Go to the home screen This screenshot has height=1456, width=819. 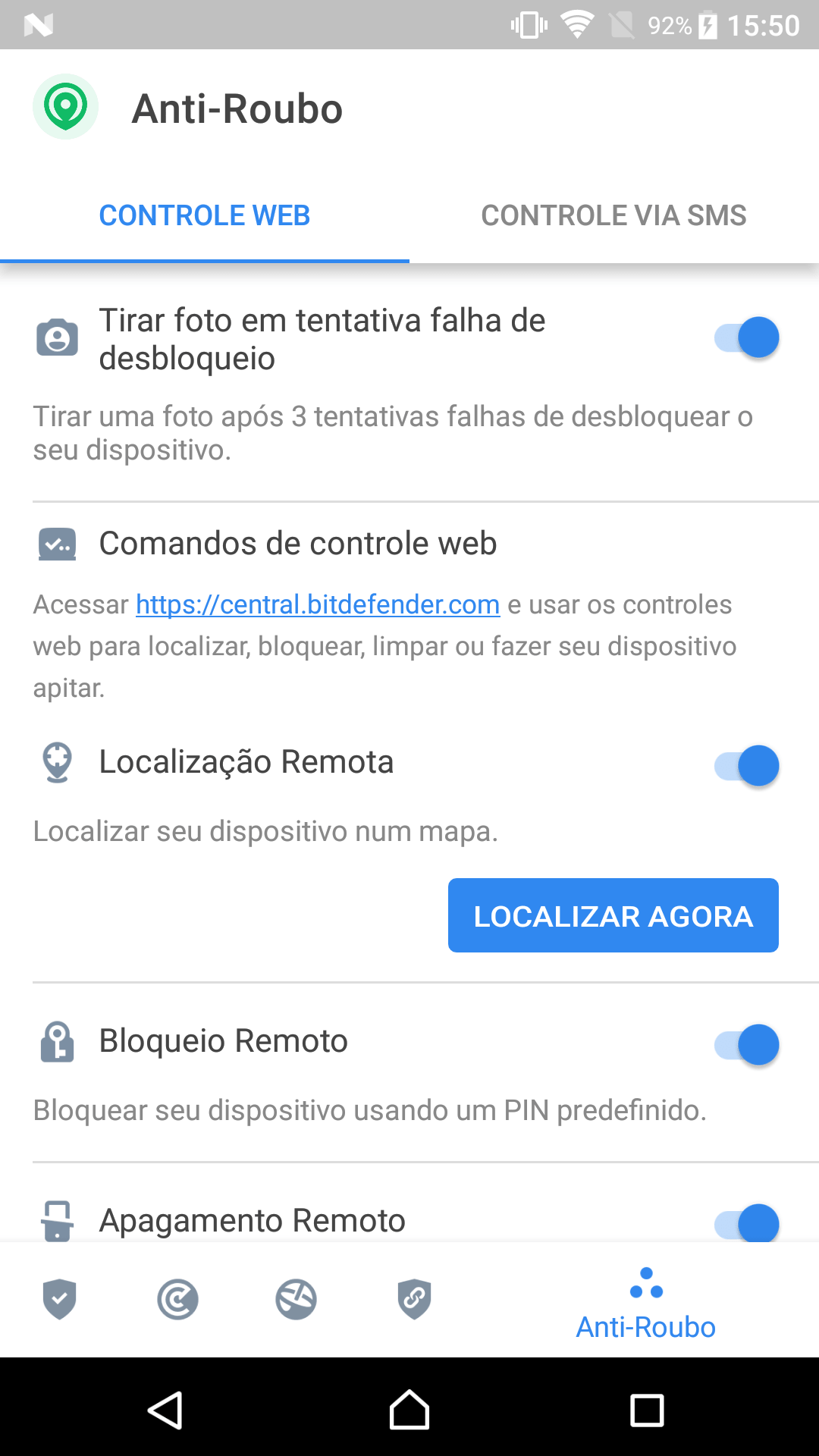click(409, 1410)
